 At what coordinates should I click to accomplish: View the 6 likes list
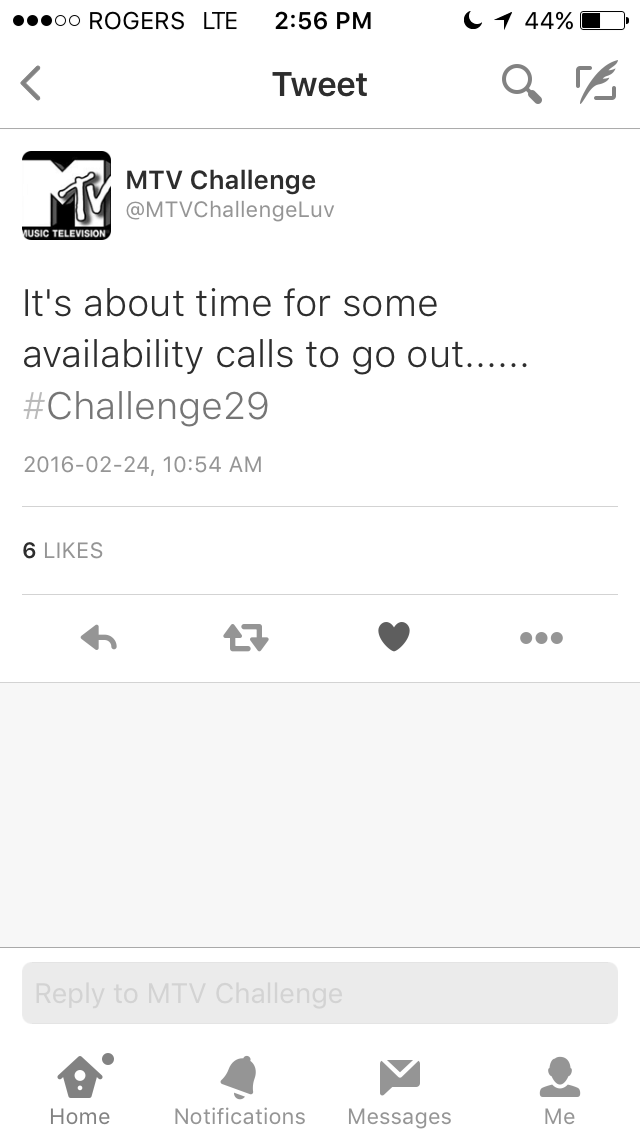[x=63, y=550]
